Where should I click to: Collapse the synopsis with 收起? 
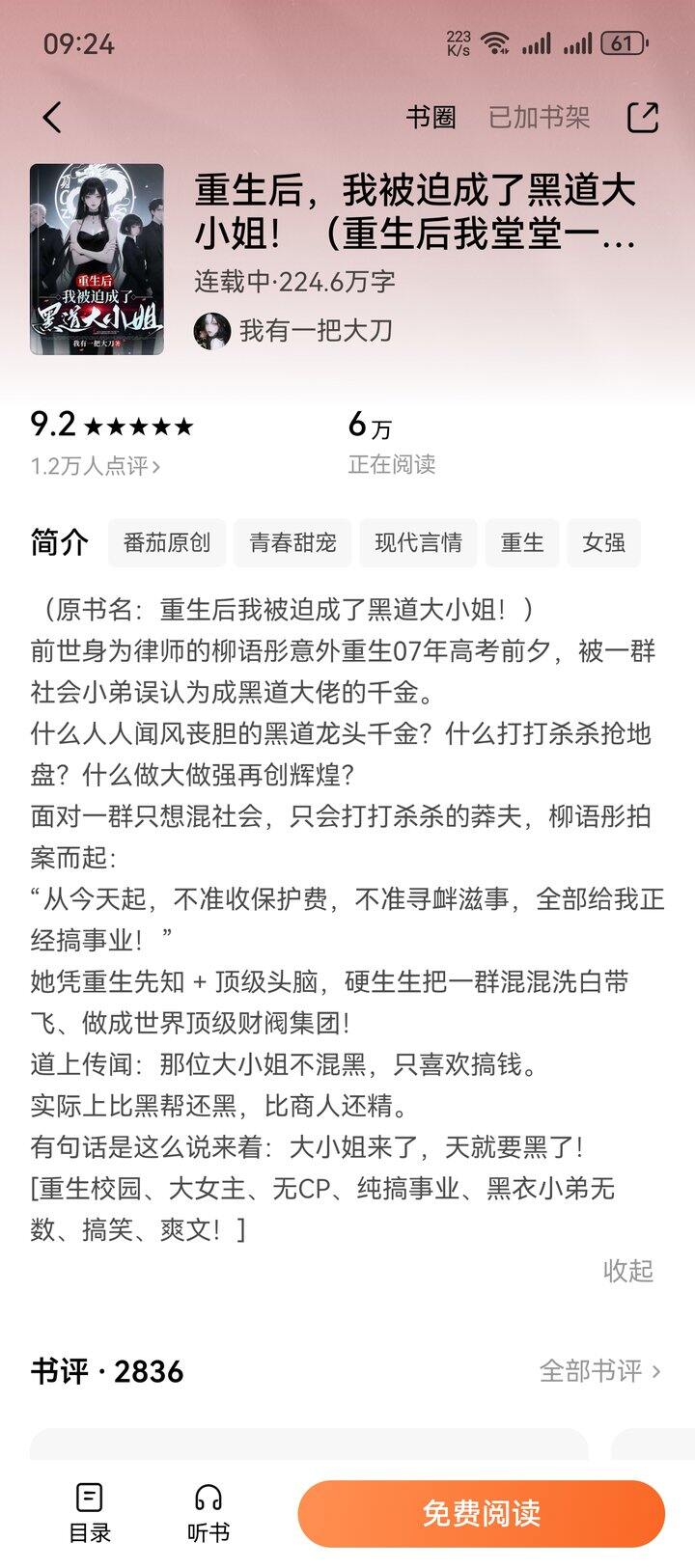pyautogui.click(x=628, y=1271)
